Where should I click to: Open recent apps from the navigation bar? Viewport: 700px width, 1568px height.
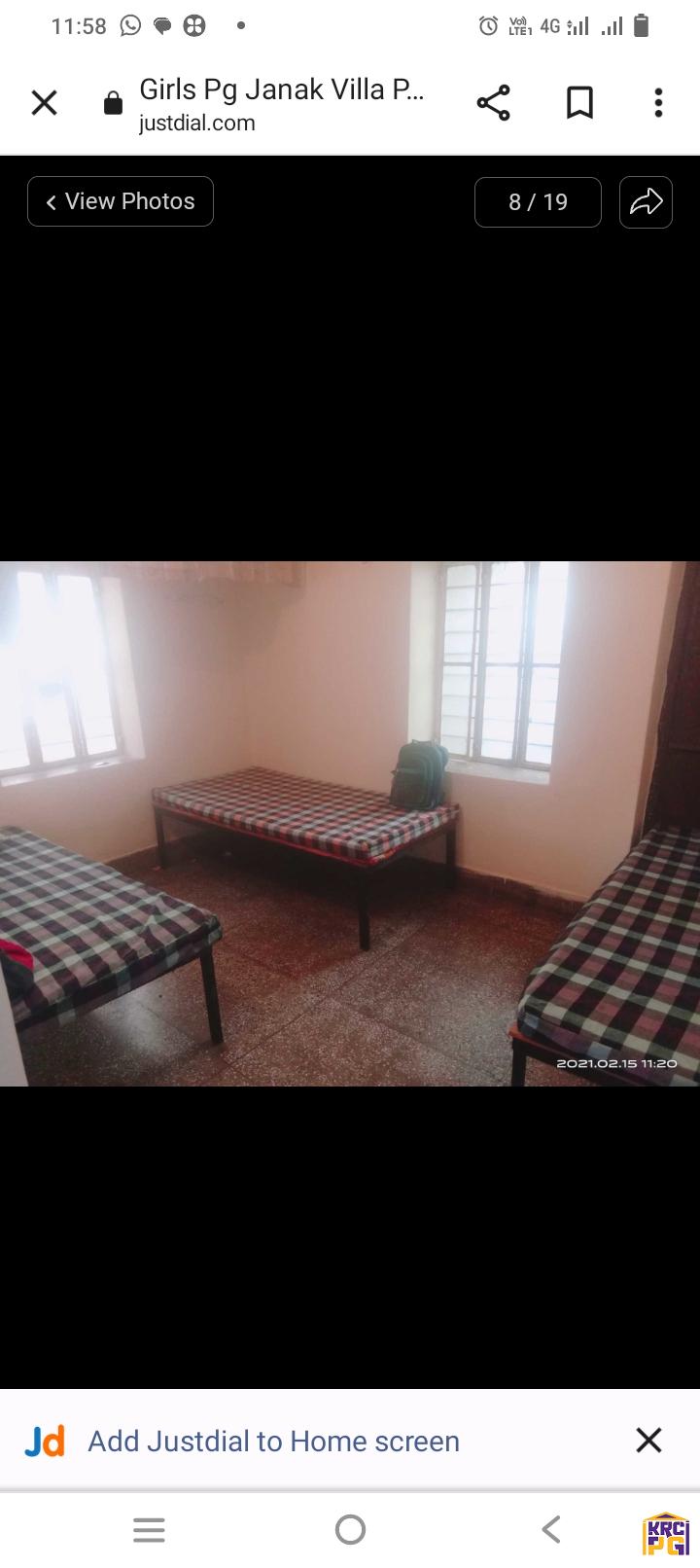[x=149, y=1530]
